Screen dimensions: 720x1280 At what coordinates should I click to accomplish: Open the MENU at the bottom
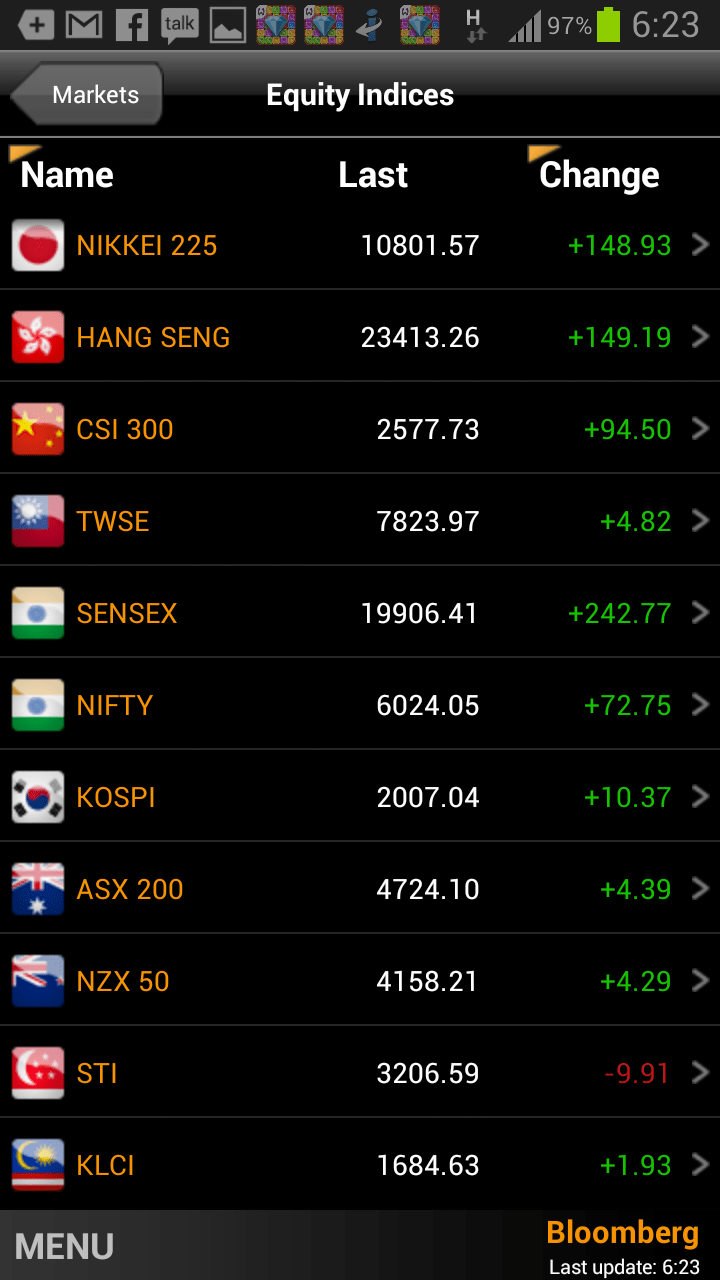pyautogui.click(x=64, y=1246)
